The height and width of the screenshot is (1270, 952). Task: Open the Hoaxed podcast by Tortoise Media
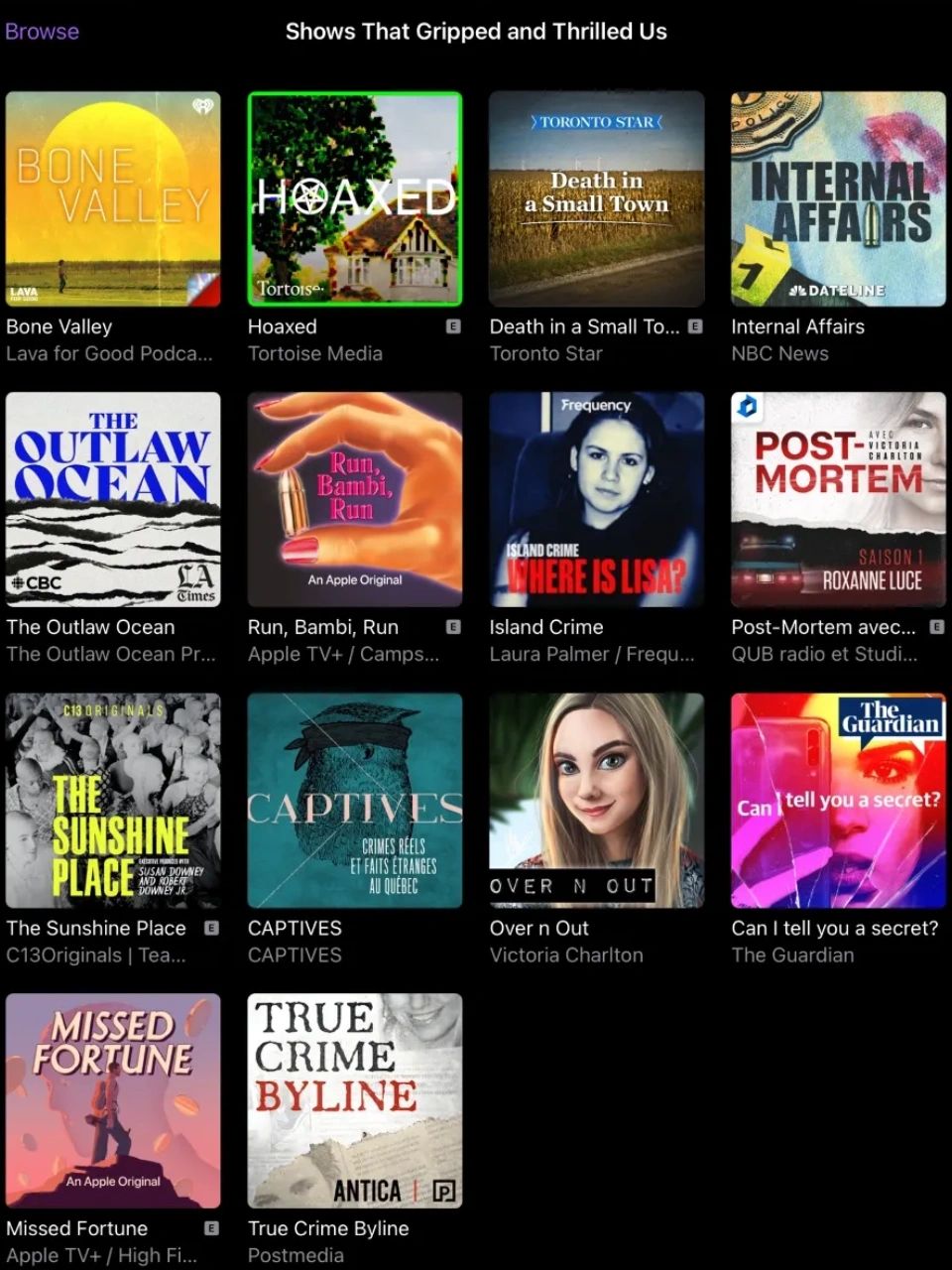coord(354,199)
